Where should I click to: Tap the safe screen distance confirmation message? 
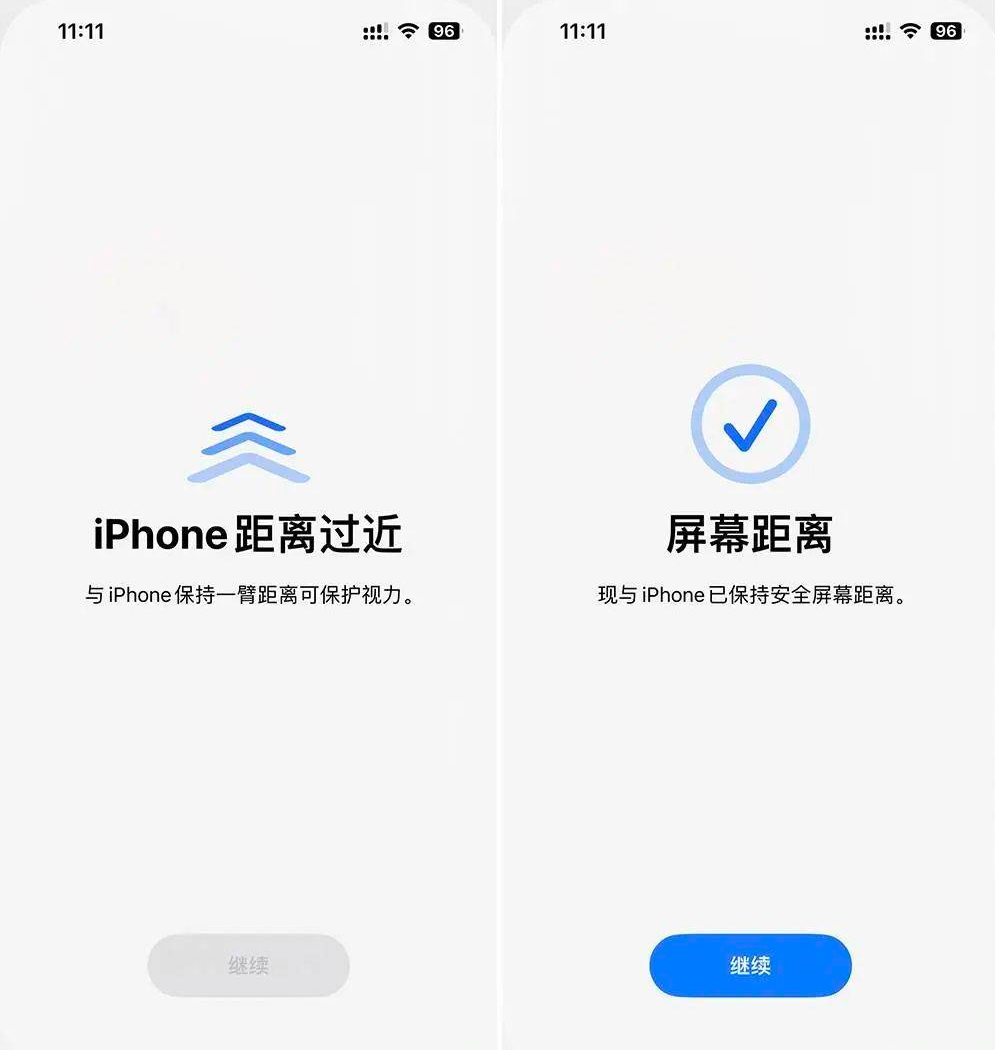pyautogui.click(x=750, y=594)
